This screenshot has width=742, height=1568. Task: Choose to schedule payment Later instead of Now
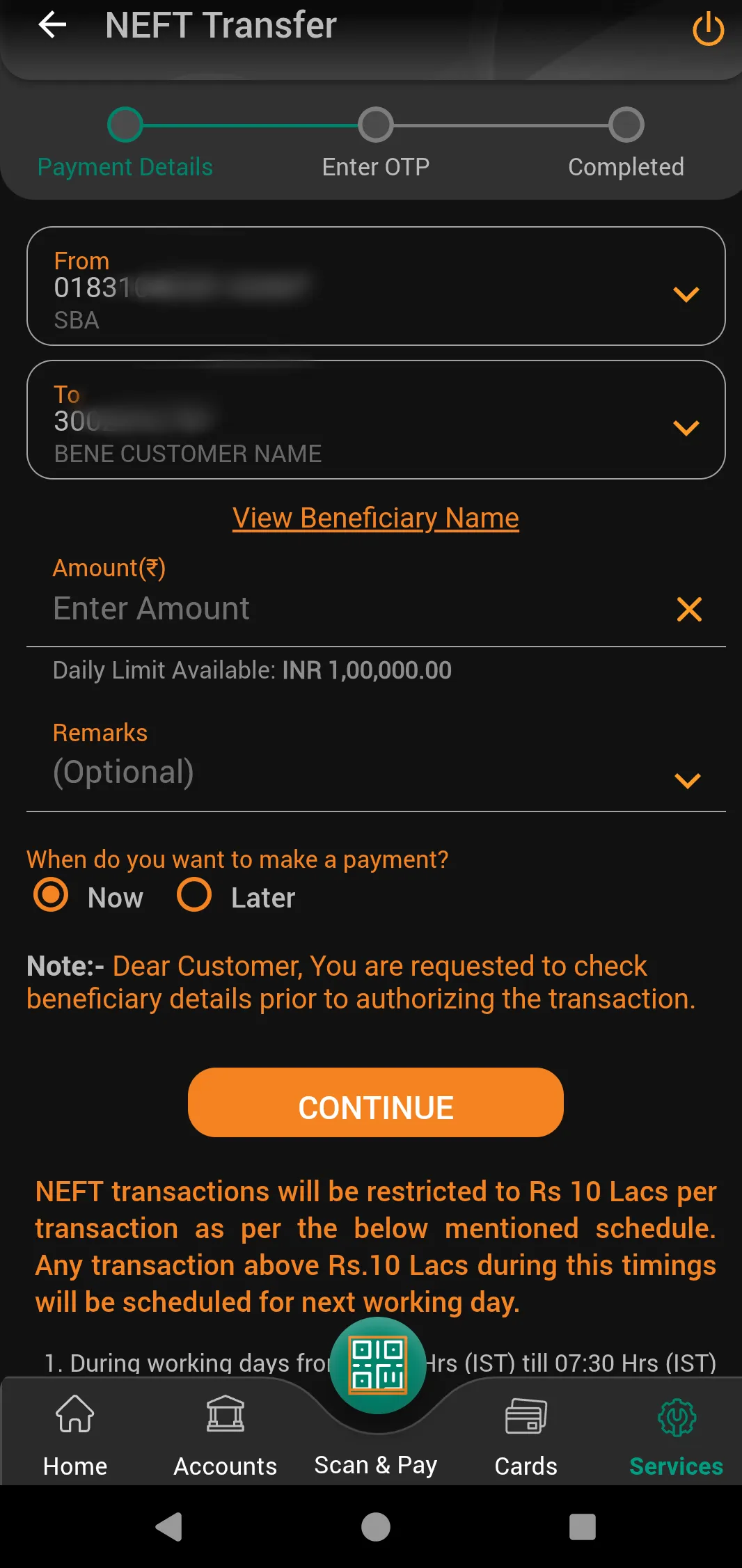click(x=194, y=896)
